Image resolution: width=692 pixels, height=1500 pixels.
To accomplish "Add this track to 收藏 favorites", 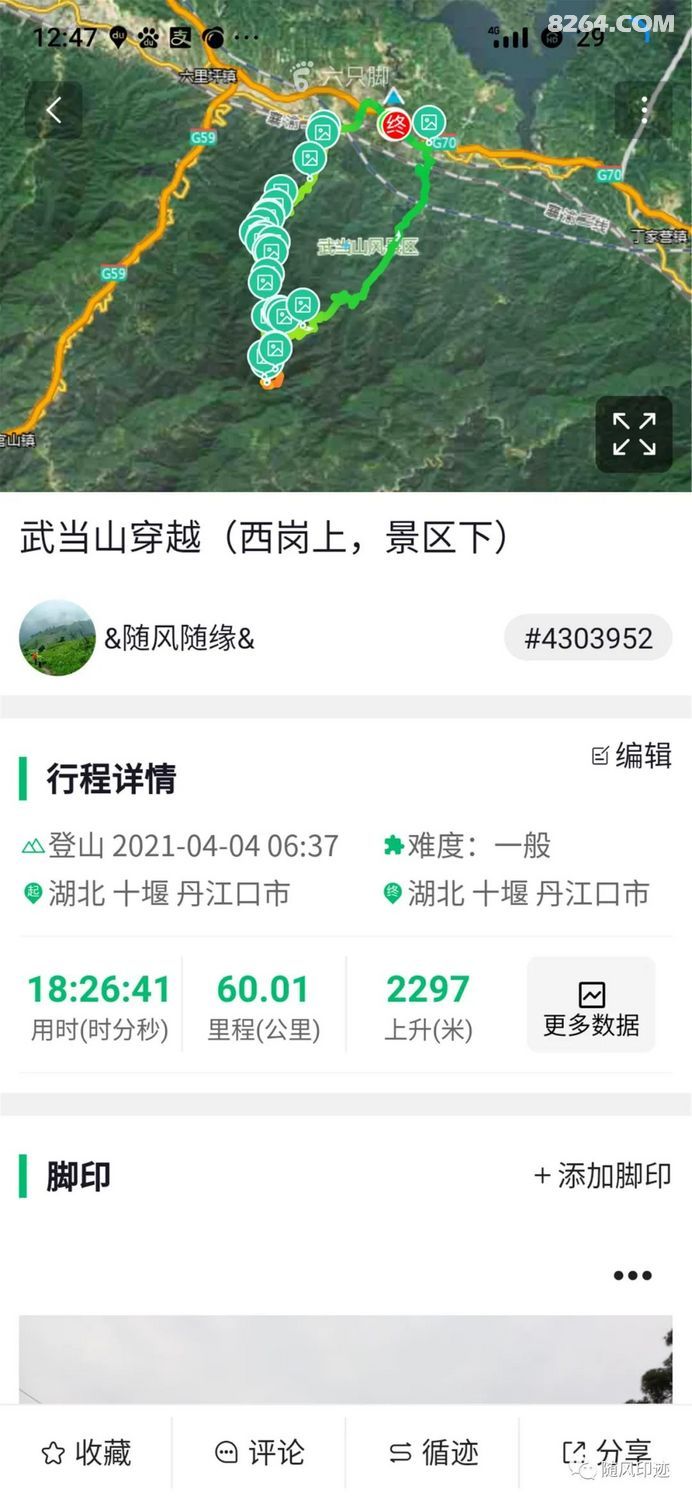I will 86,1452.
